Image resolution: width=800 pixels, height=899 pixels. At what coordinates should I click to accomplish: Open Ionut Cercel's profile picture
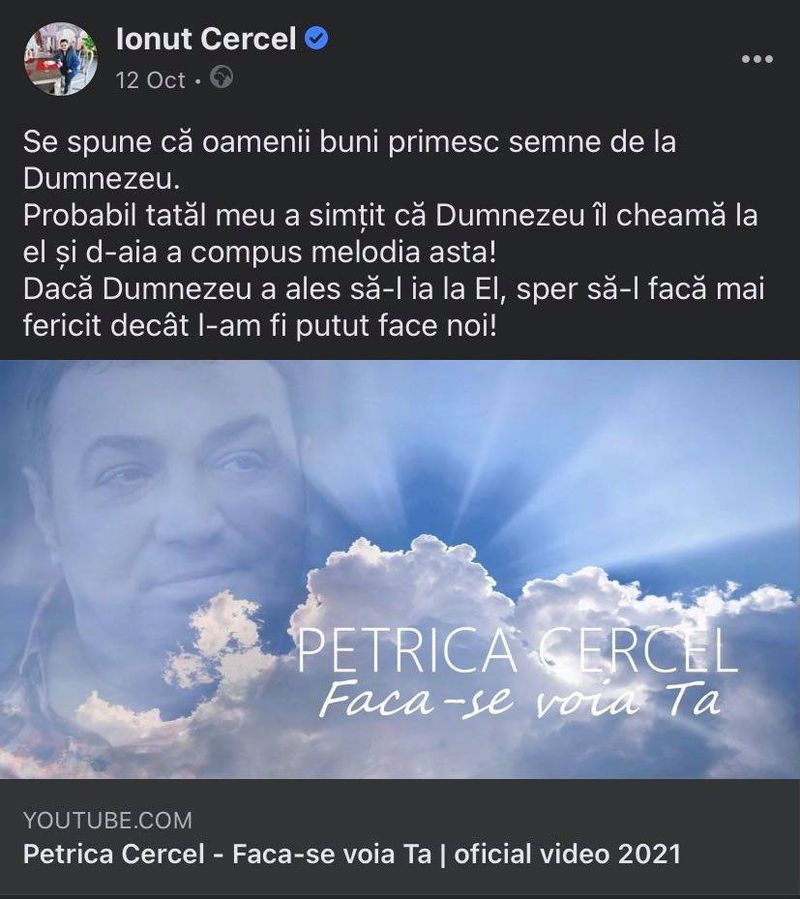(61, 59)
